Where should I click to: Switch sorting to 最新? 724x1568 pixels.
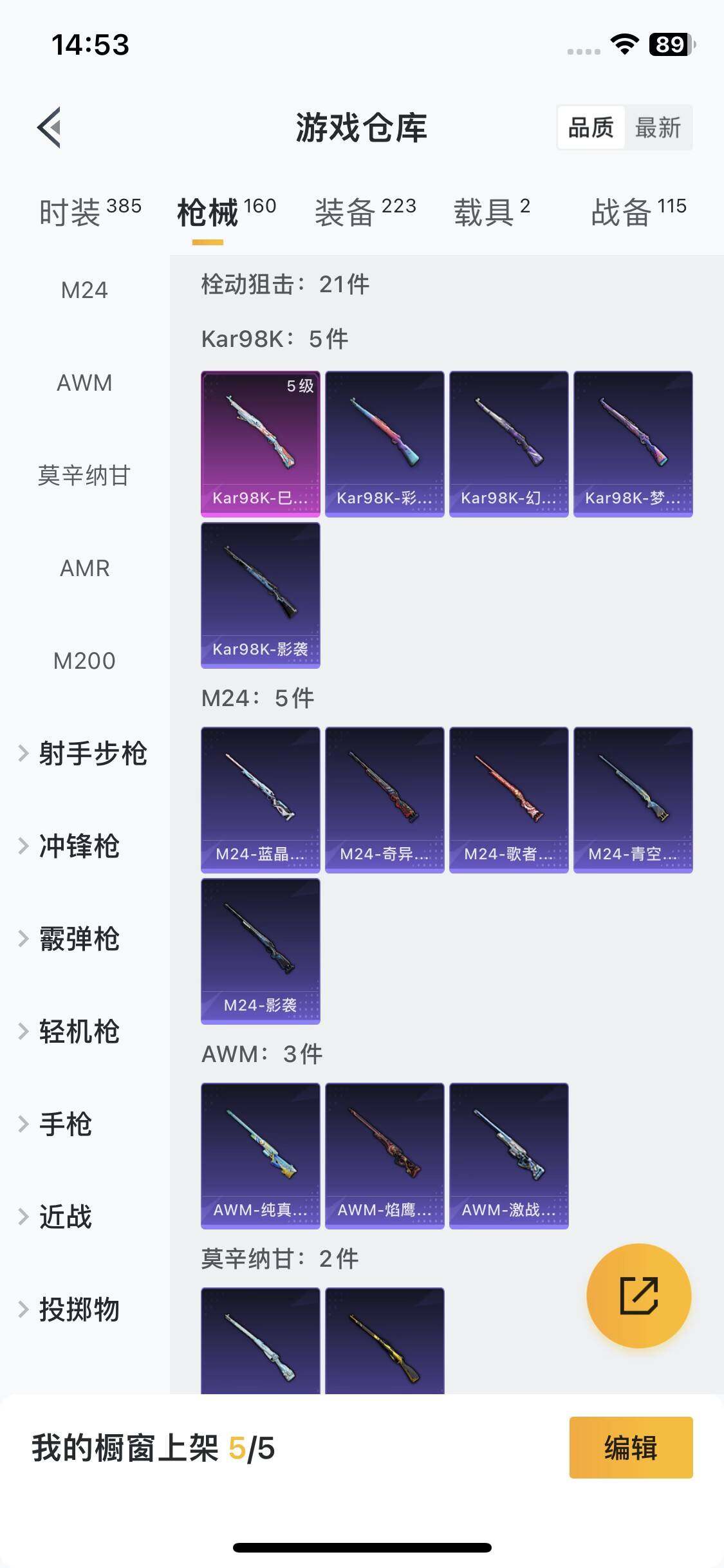tap(657, 127)
